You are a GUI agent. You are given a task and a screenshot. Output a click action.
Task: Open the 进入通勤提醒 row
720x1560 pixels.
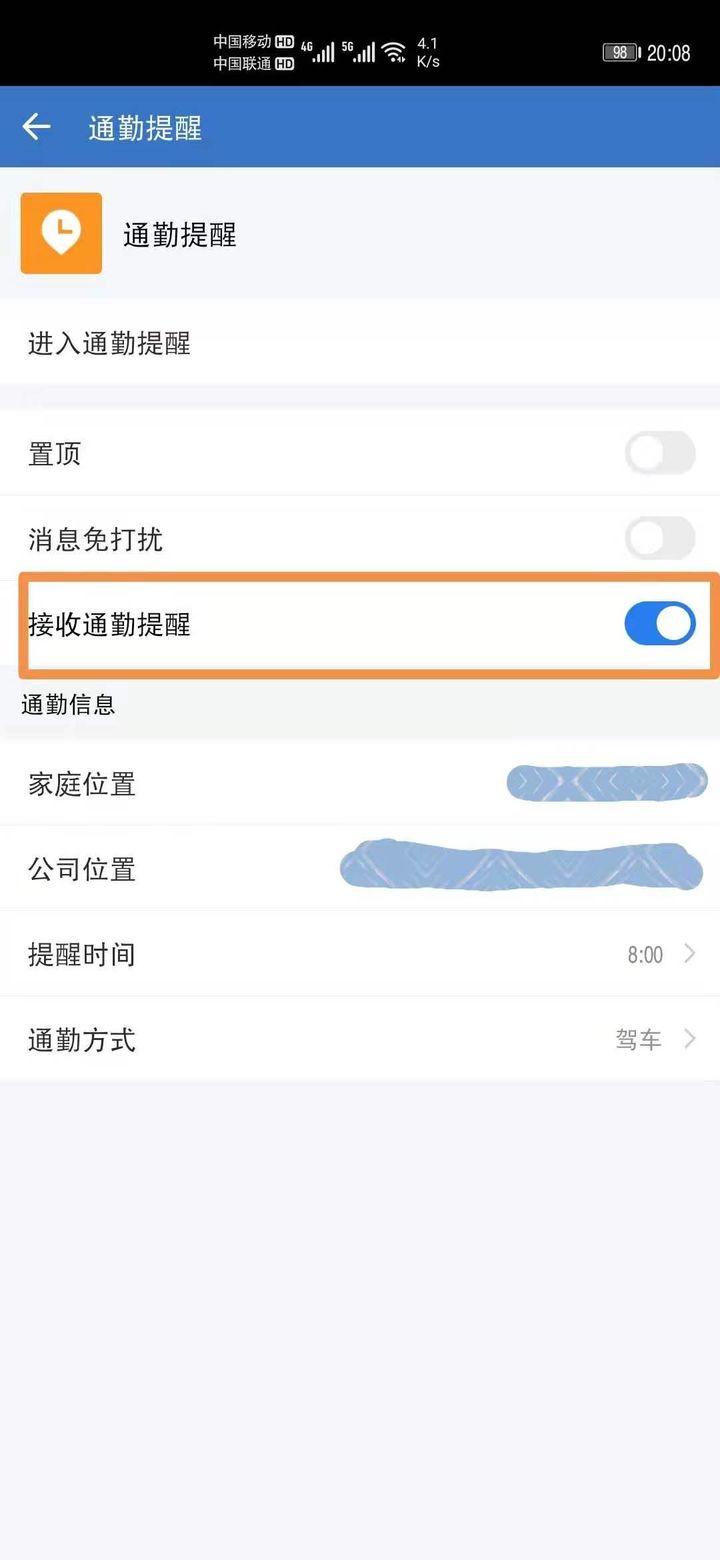click(360, 344)
